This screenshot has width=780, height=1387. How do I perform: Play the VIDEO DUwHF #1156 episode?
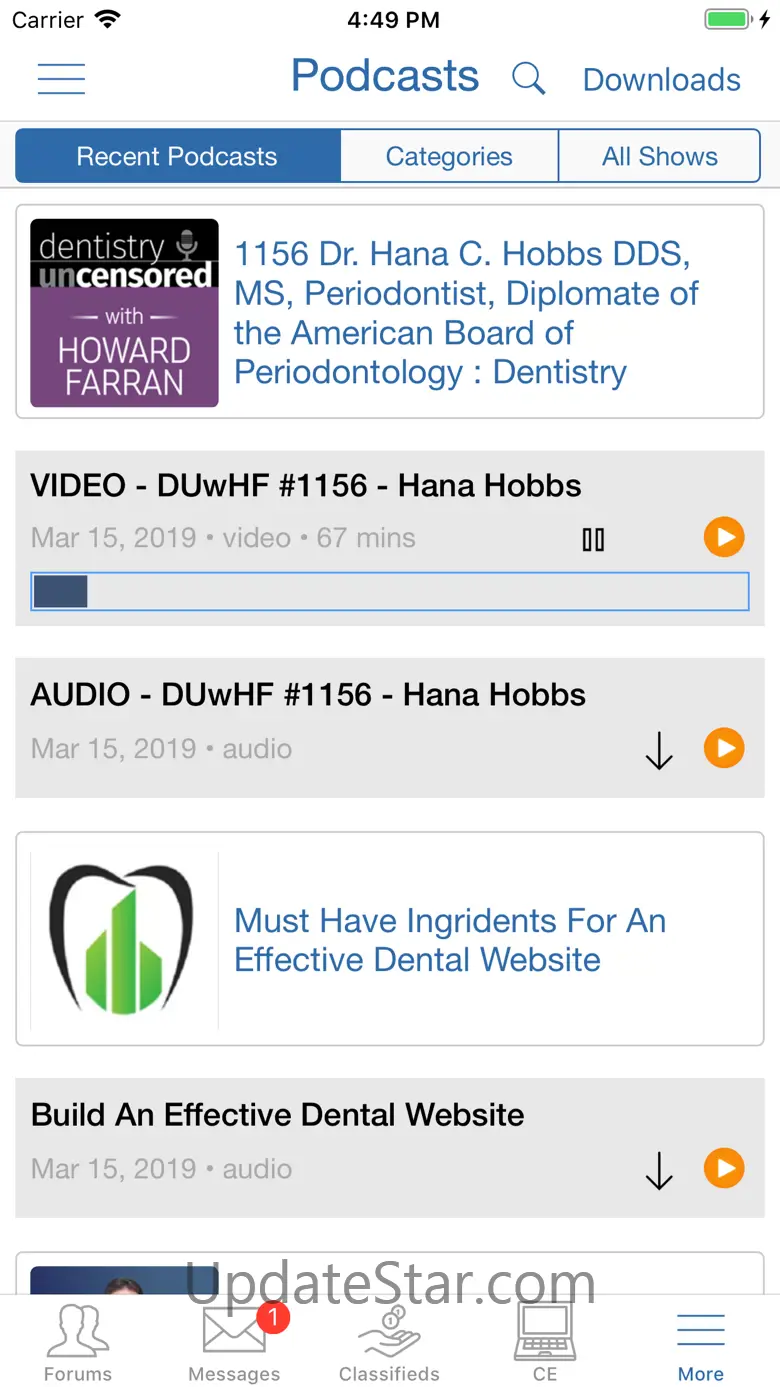(x=724, y=538)
